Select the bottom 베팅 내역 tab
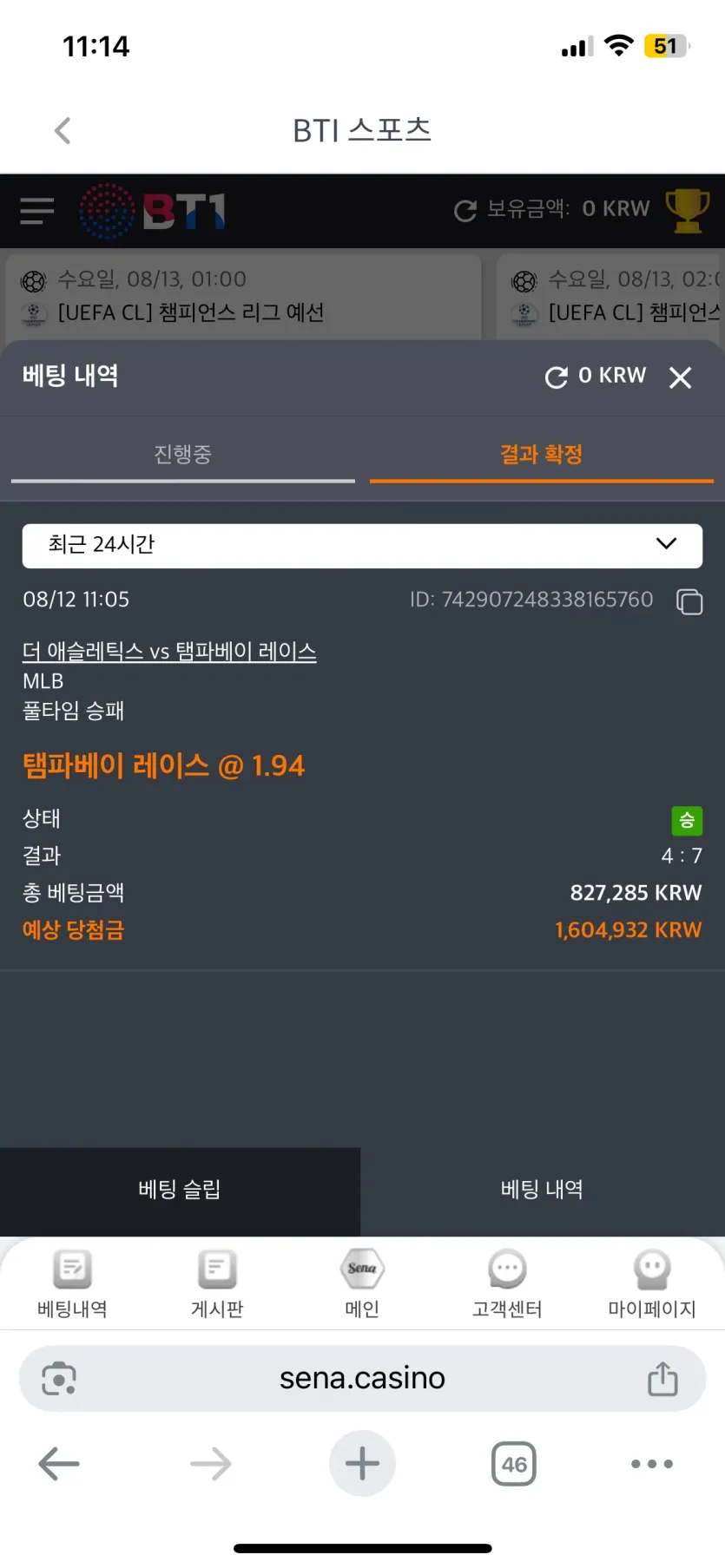This screenshot has height=1568, width=725. 542,1190
